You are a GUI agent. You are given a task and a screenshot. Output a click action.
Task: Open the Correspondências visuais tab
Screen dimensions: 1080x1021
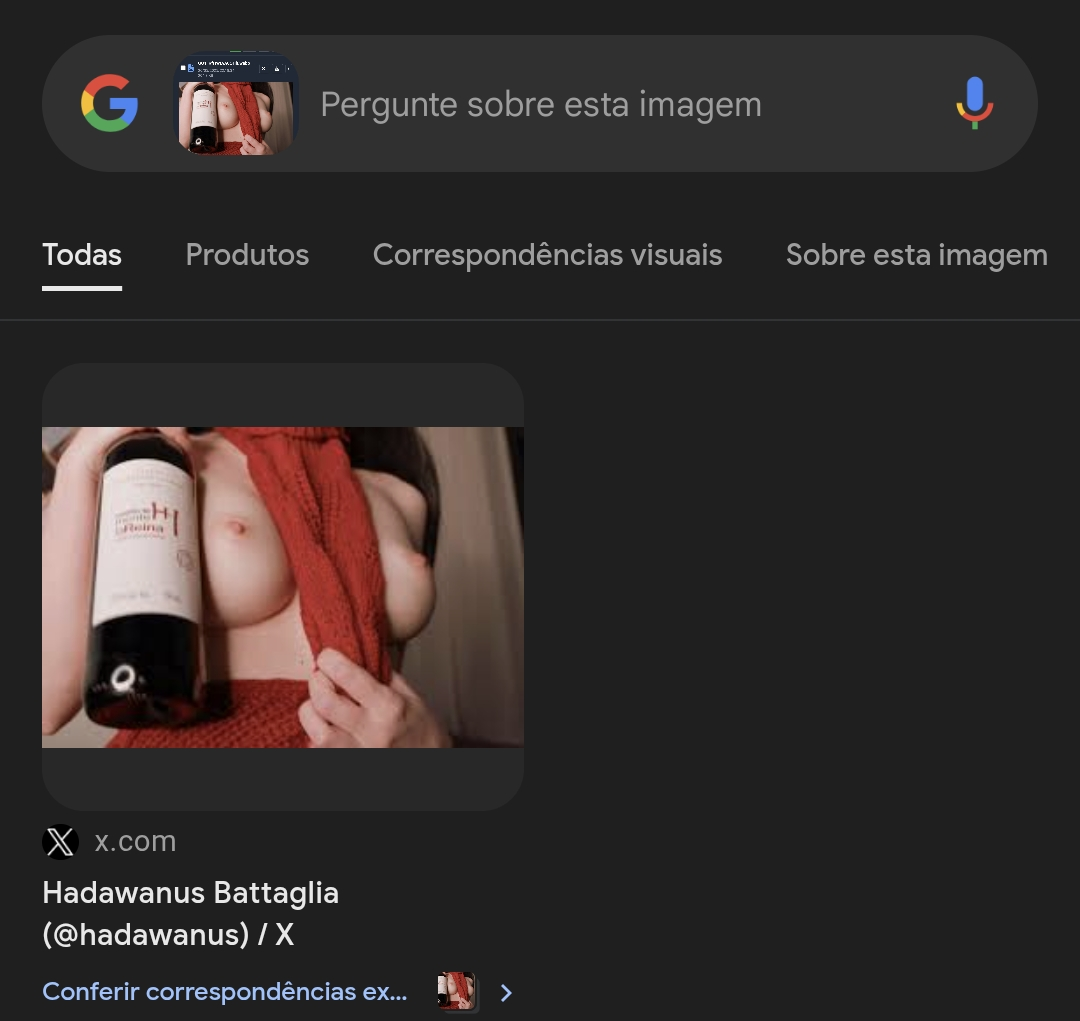click(x=547, y=255)
